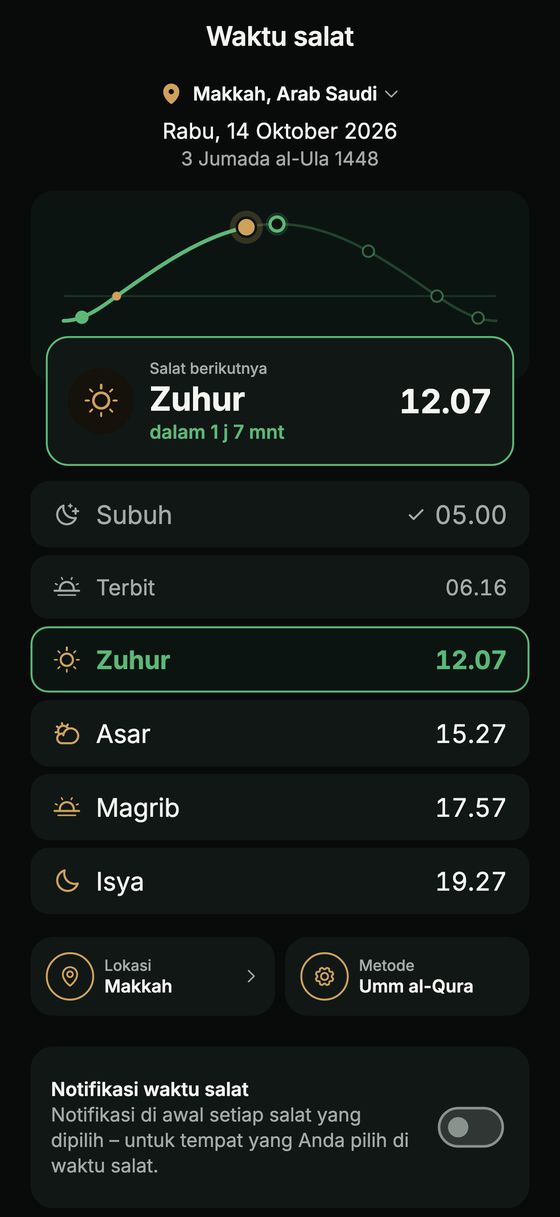Screen dimensions: 560x1217
Task: Select the Asar prayer row
Action: (x=280, y=734)
